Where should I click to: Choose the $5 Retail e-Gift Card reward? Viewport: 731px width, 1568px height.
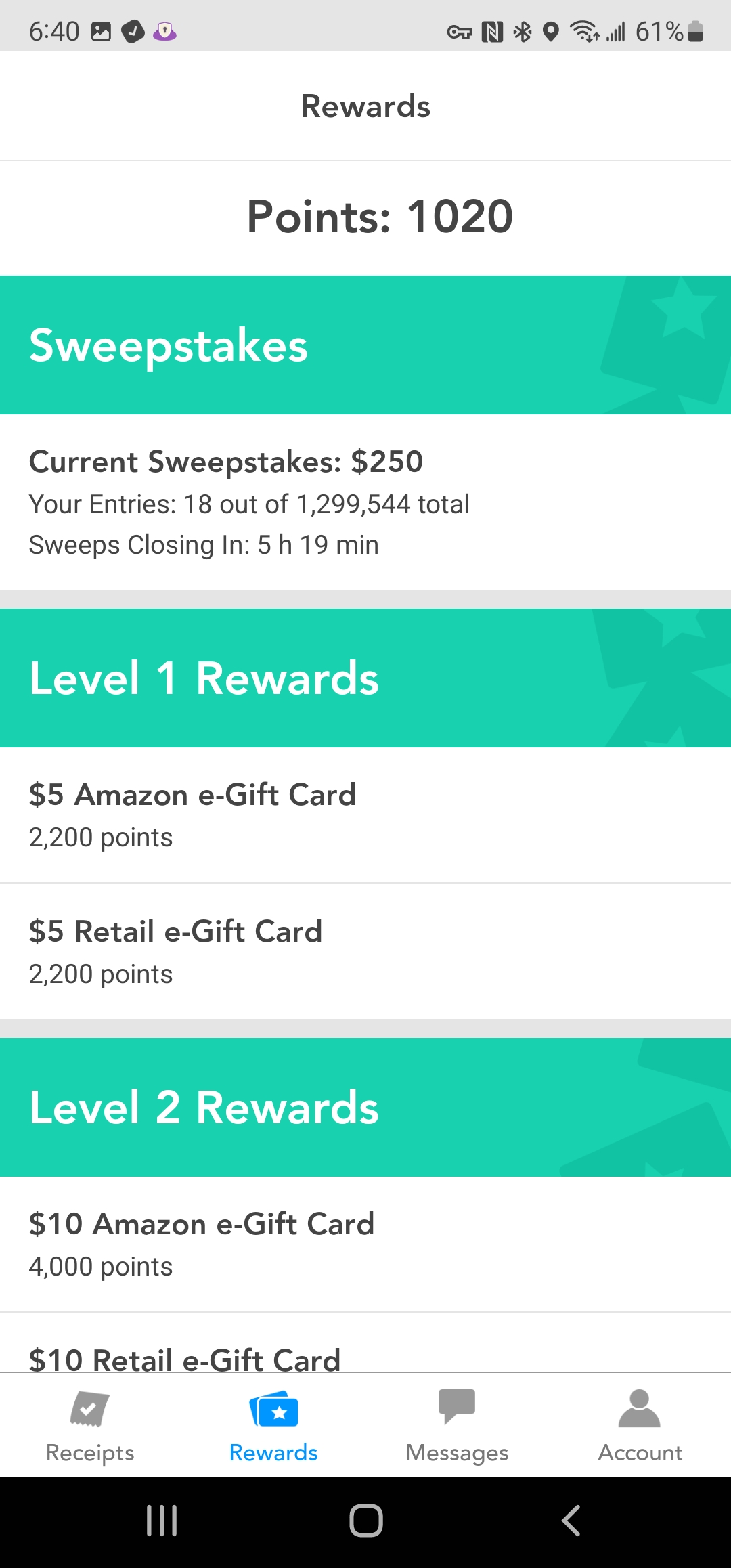point(365,951)
